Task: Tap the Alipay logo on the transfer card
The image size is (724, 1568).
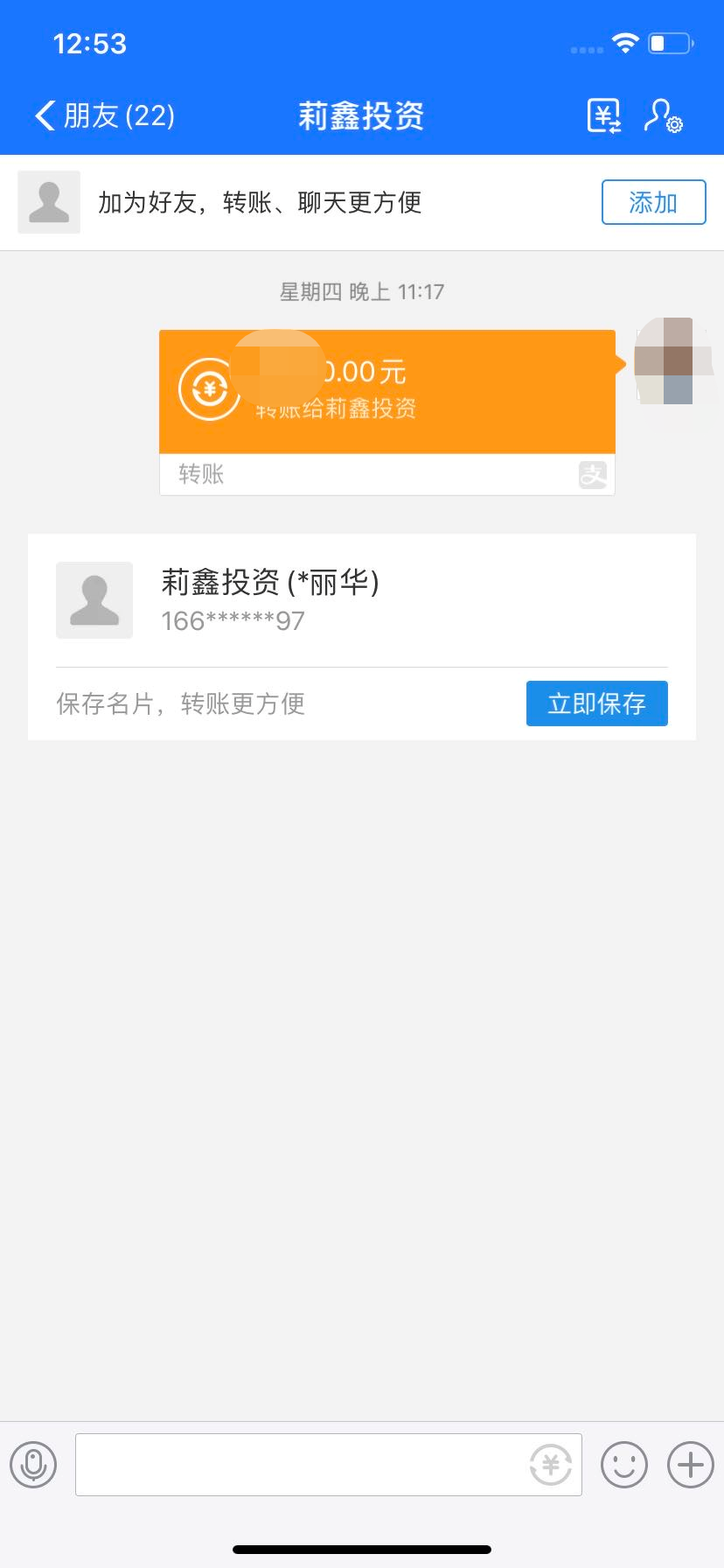Action: (x=593, y=477)
